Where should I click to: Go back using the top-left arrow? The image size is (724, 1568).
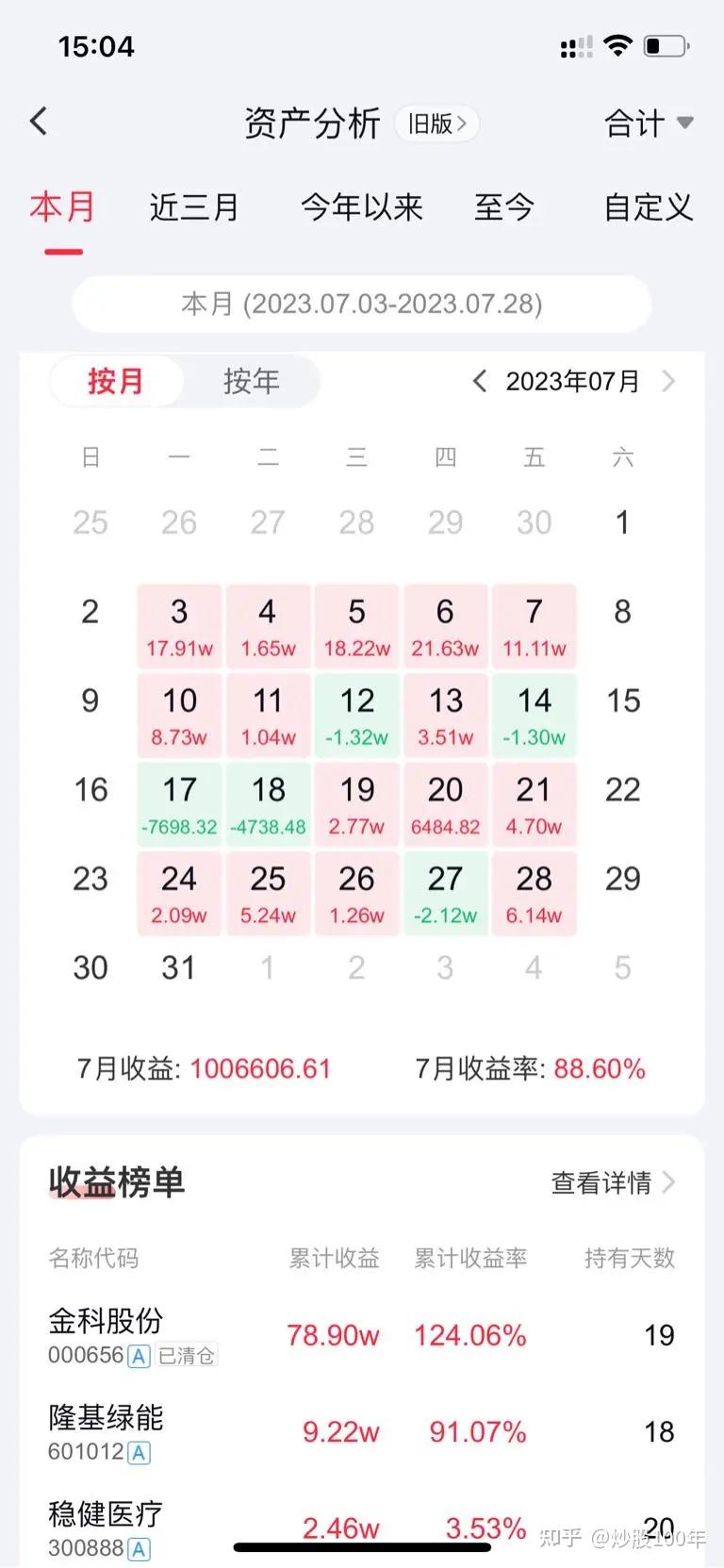click(39, 122)
